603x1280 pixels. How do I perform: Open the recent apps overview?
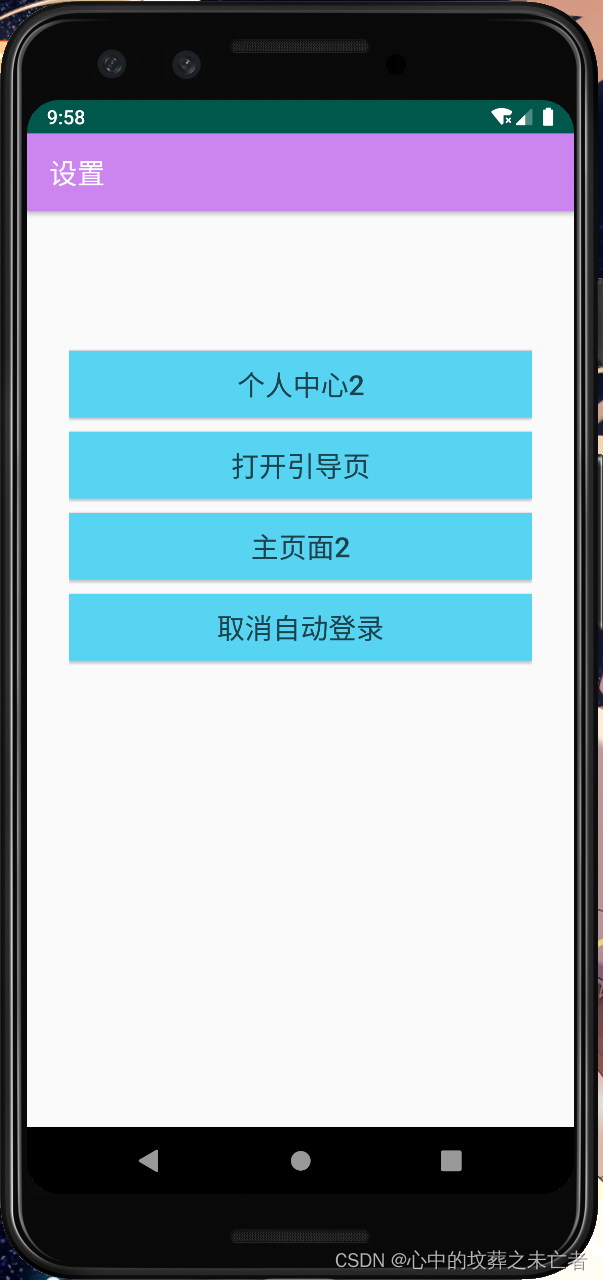(451, 1160)
